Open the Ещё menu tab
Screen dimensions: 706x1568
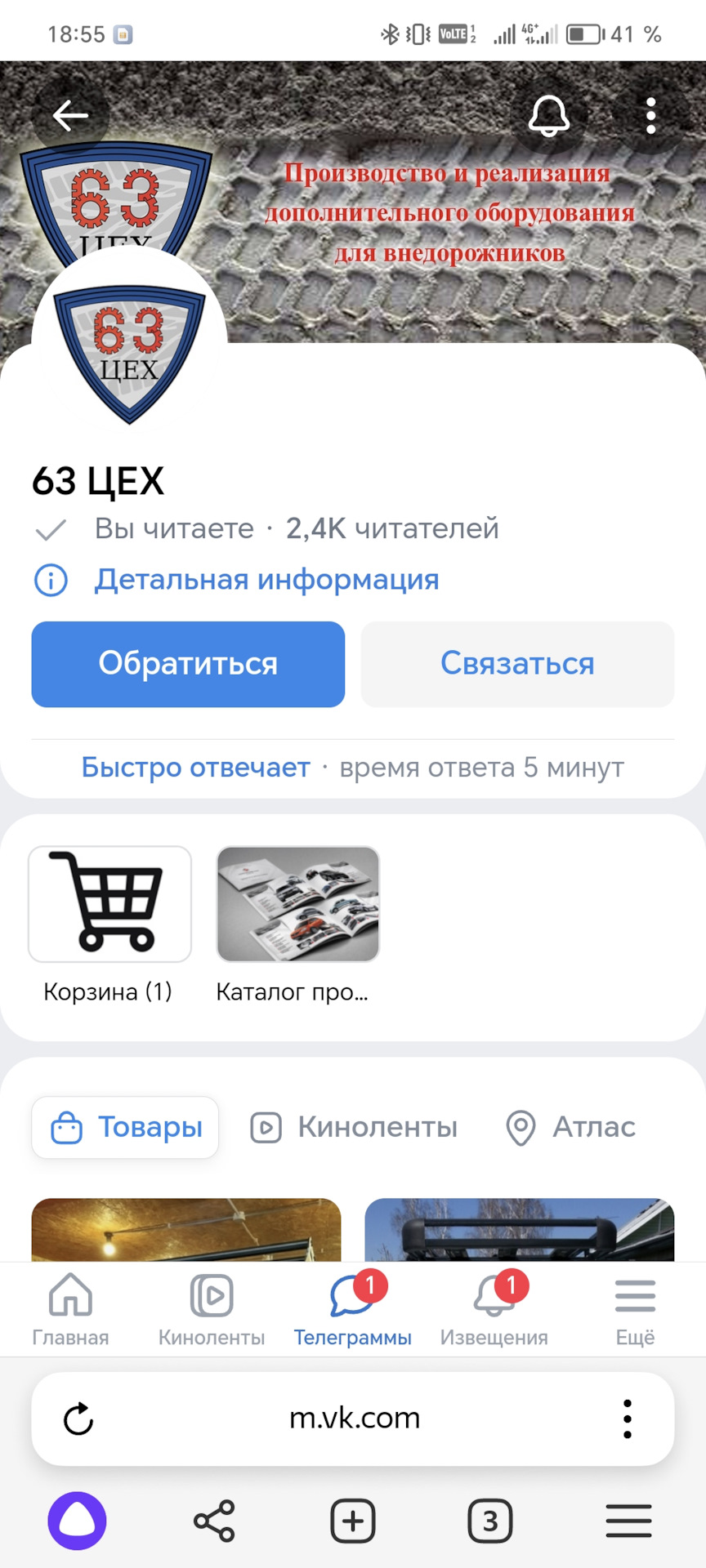(635, 1309)
